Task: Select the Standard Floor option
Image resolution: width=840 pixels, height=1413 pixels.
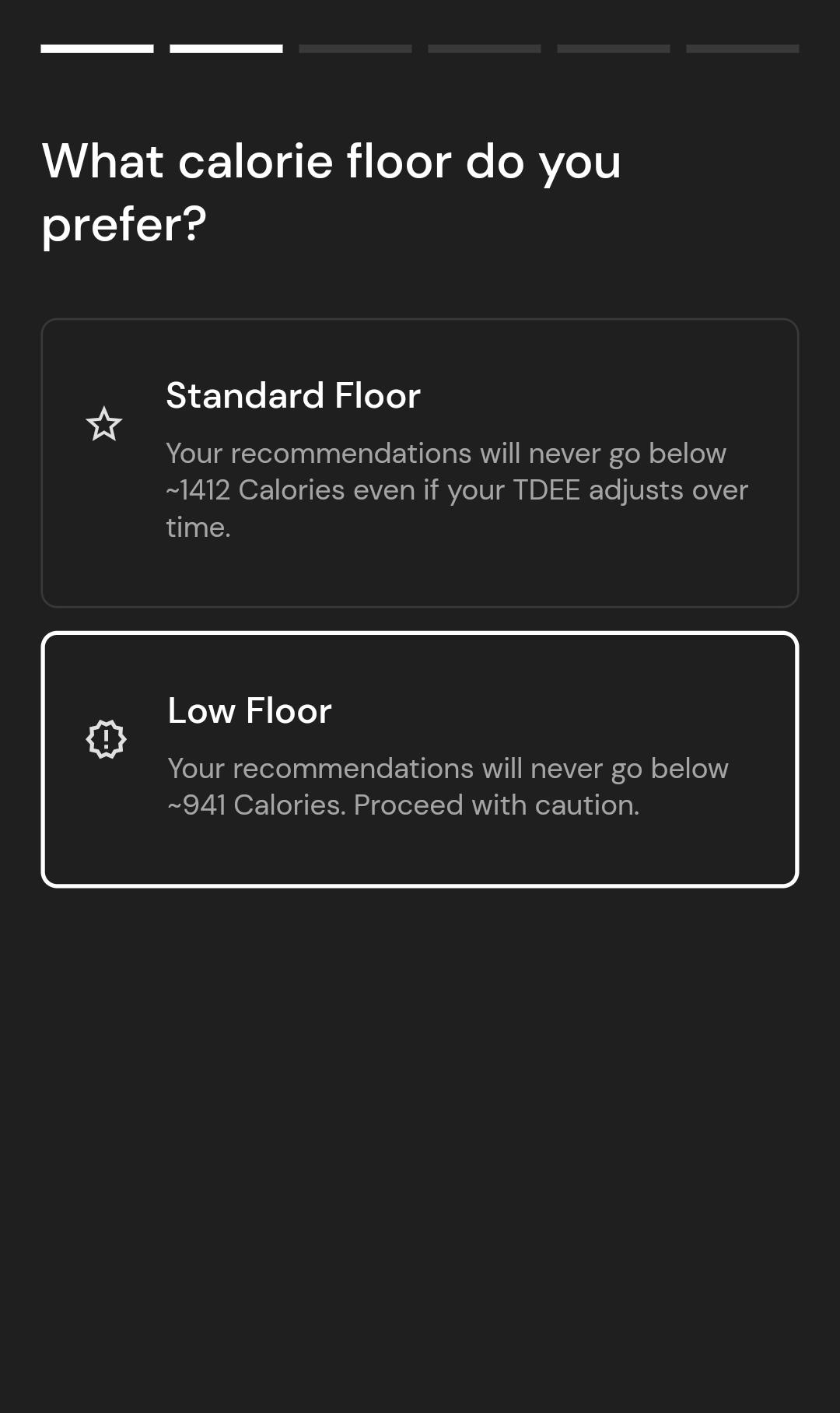Action: pos(420,463)
